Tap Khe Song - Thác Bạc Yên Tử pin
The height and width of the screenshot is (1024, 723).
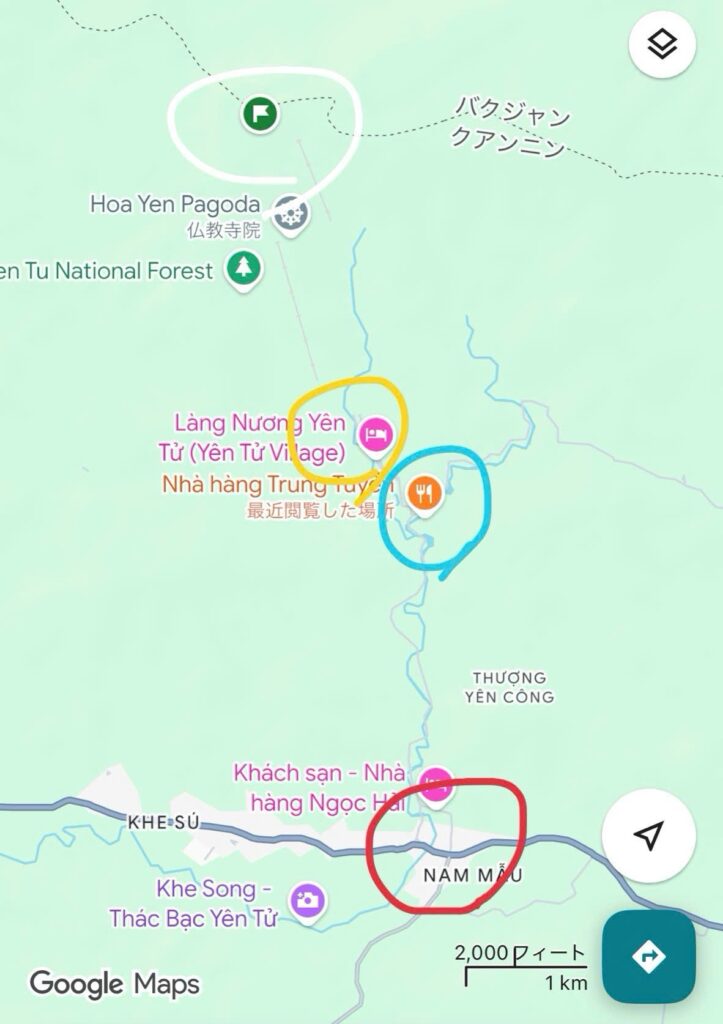point(308,899)
